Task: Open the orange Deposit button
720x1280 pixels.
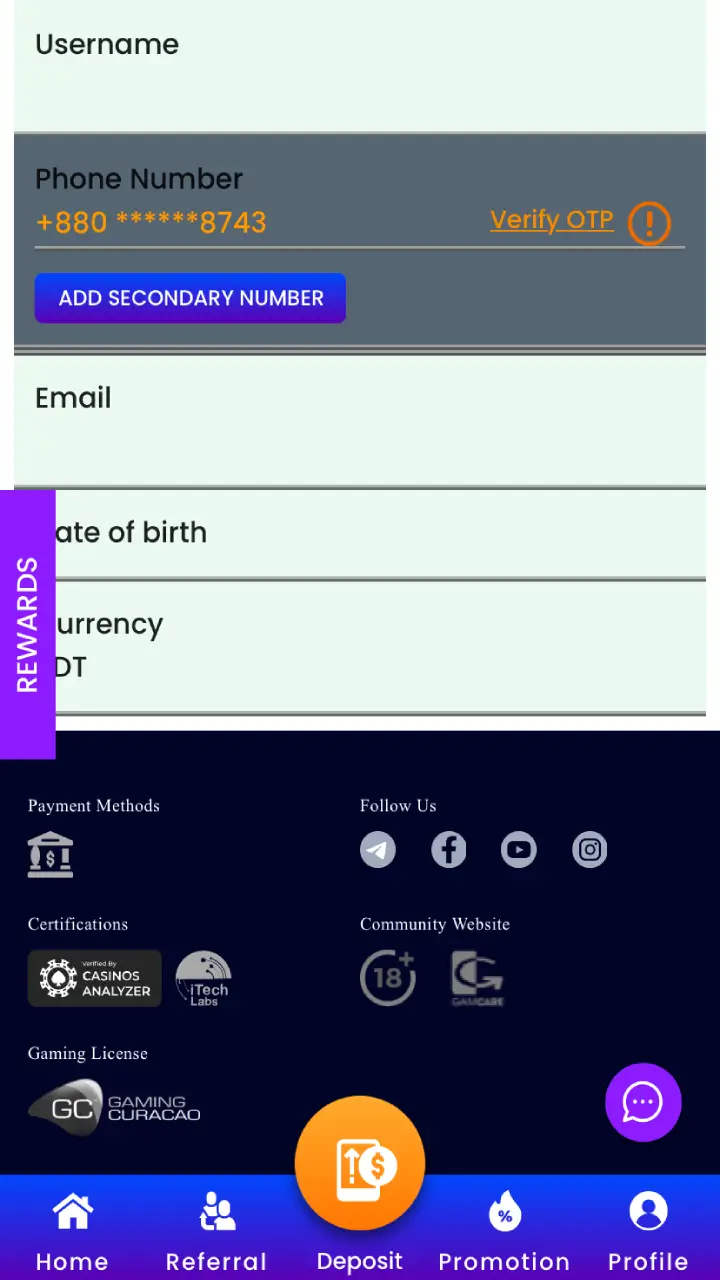Action: (x=360, y=1165)
